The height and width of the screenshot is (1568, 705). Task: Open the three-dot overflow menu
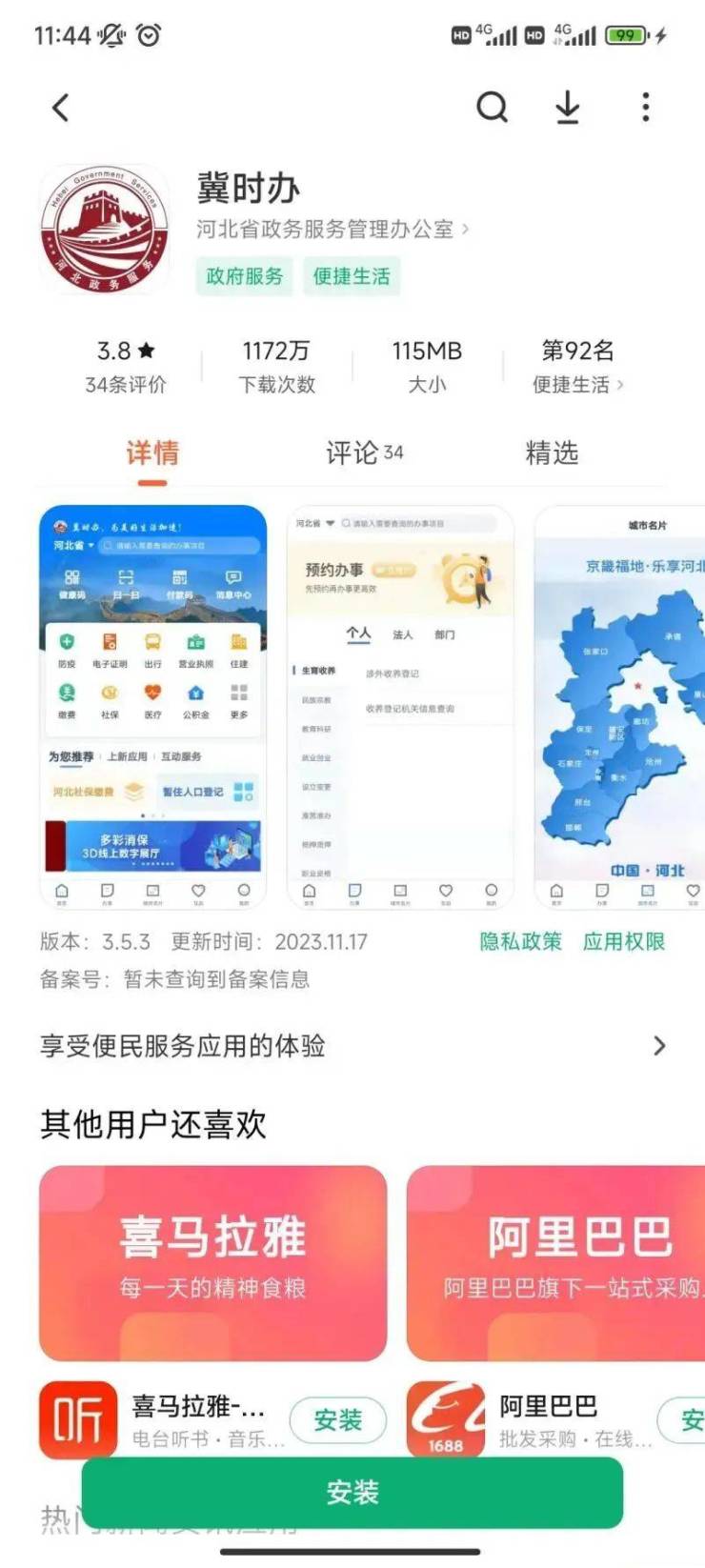point(646,108)
